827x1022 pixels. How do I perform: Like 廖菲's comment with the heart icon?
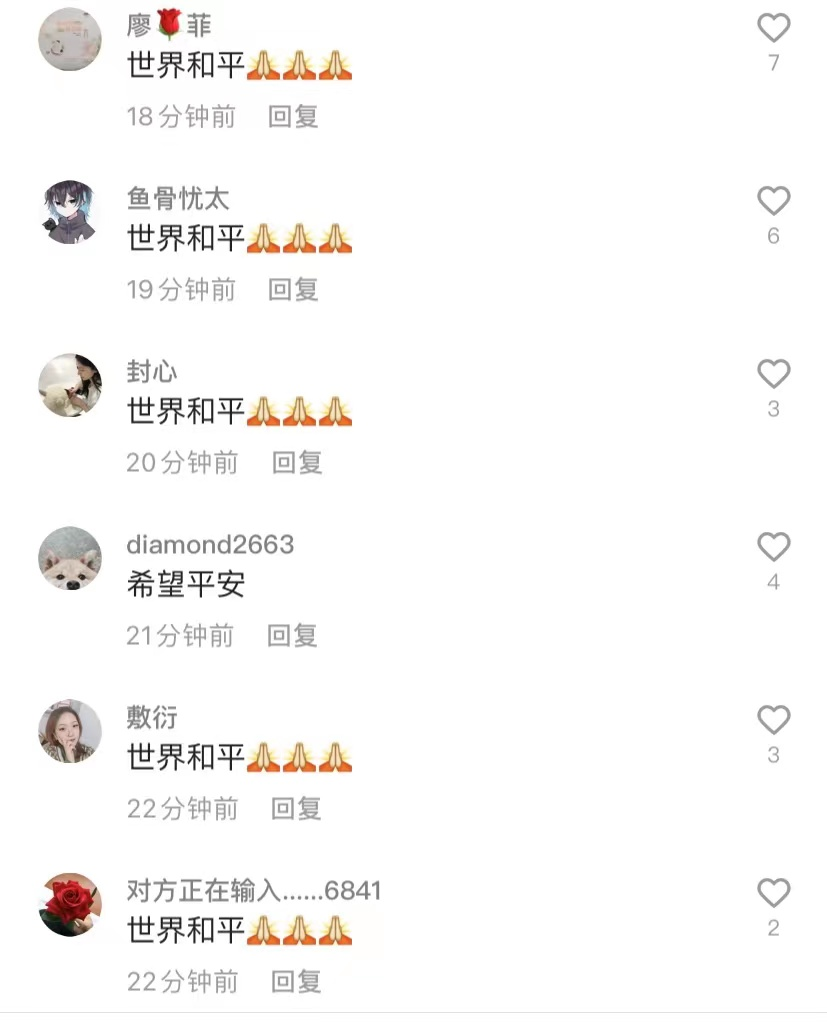[773, 28]
